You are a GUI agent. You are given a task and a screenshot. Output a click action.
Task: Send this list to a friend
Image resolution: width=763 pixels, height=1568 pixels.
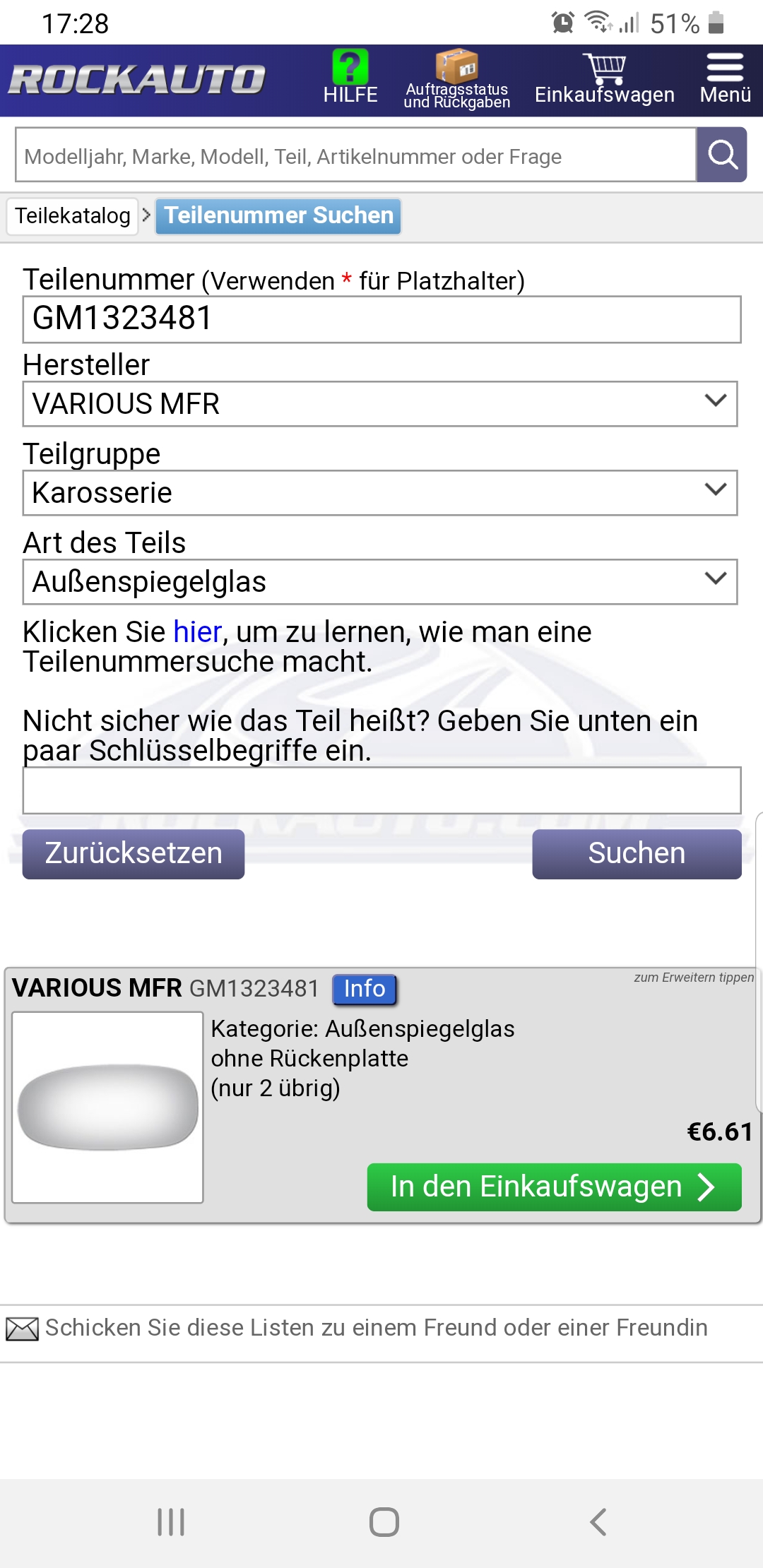tap(375, 1328)
